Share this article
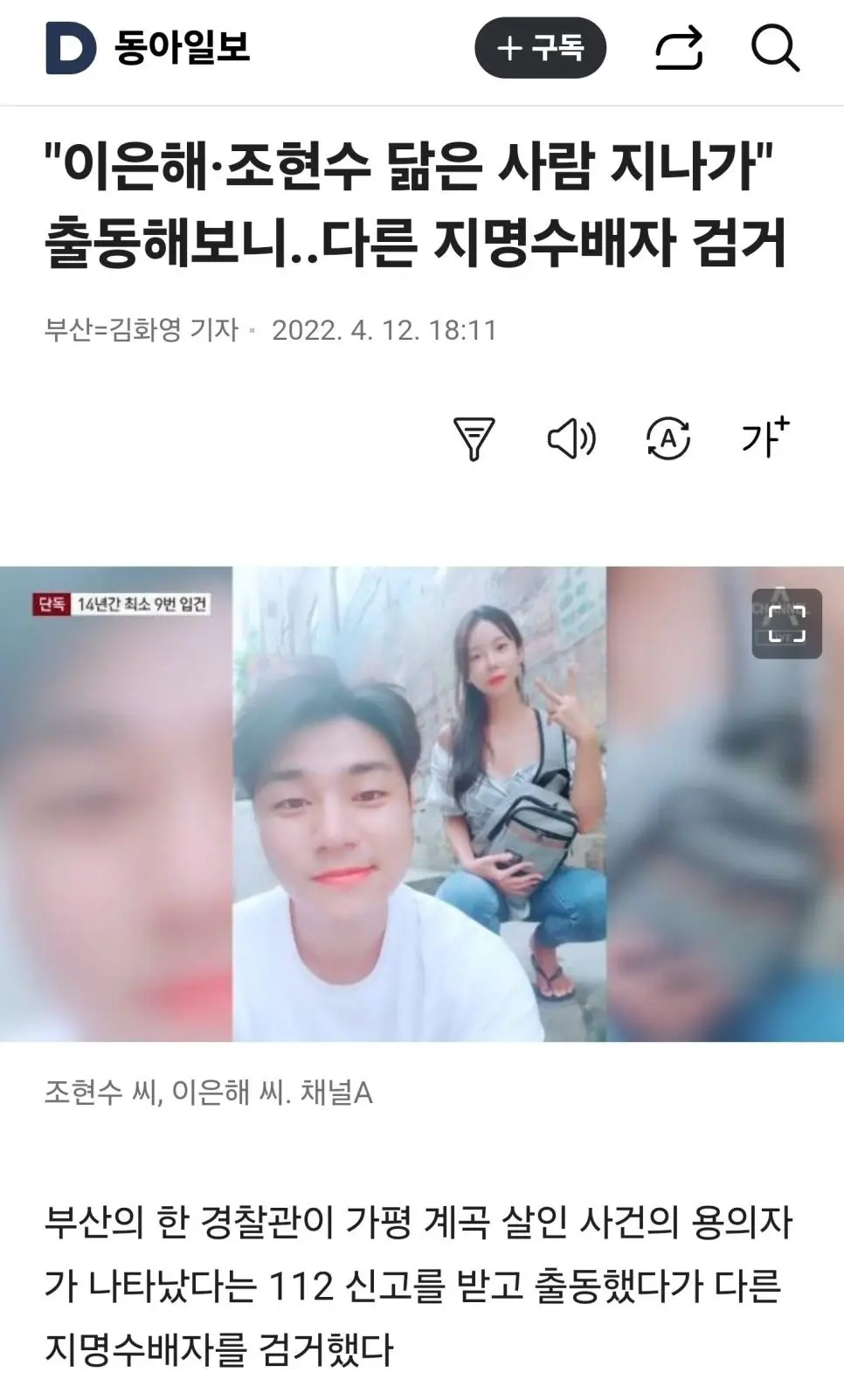 coord(679,48)
